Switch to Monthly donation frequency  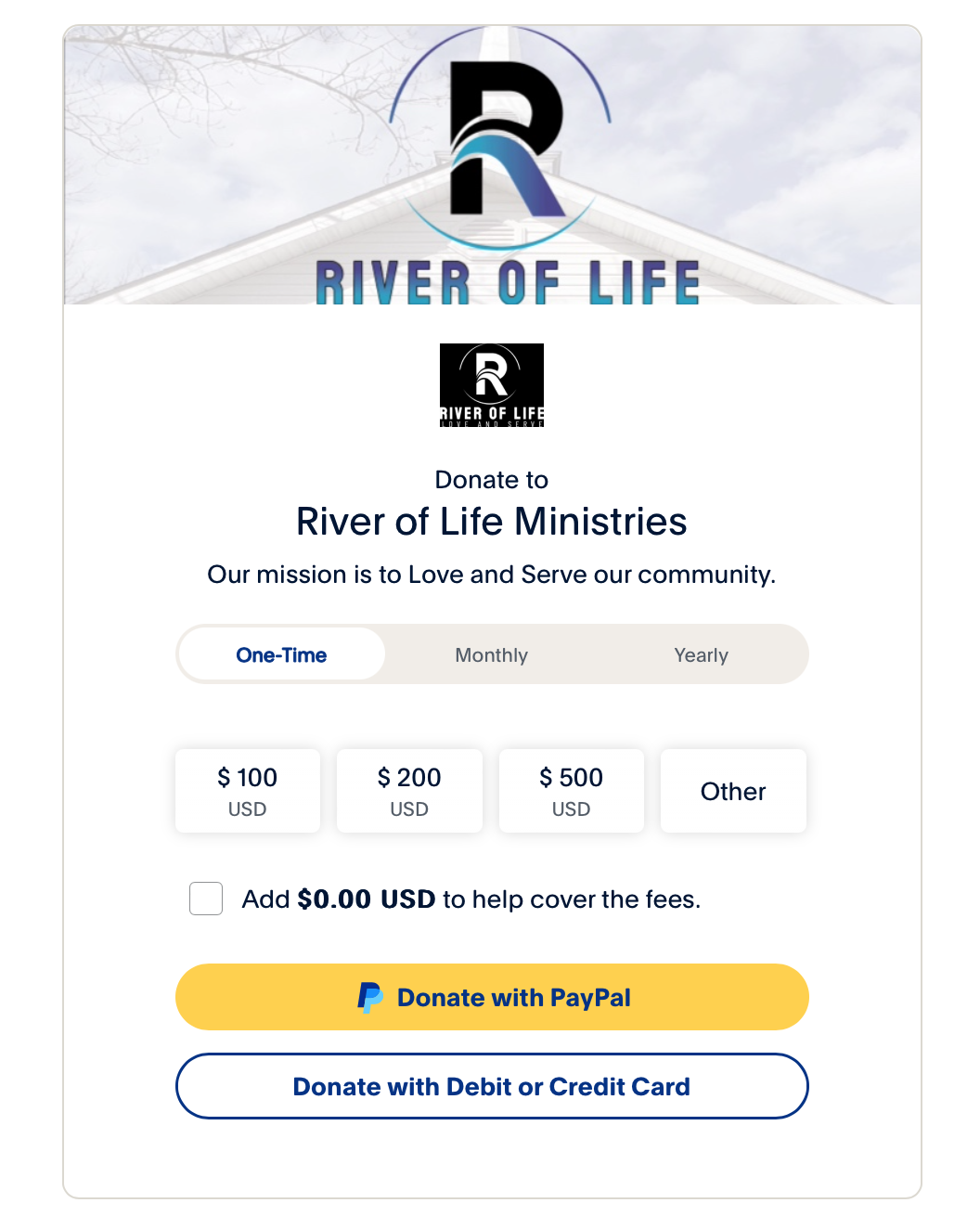pos(491,654)
